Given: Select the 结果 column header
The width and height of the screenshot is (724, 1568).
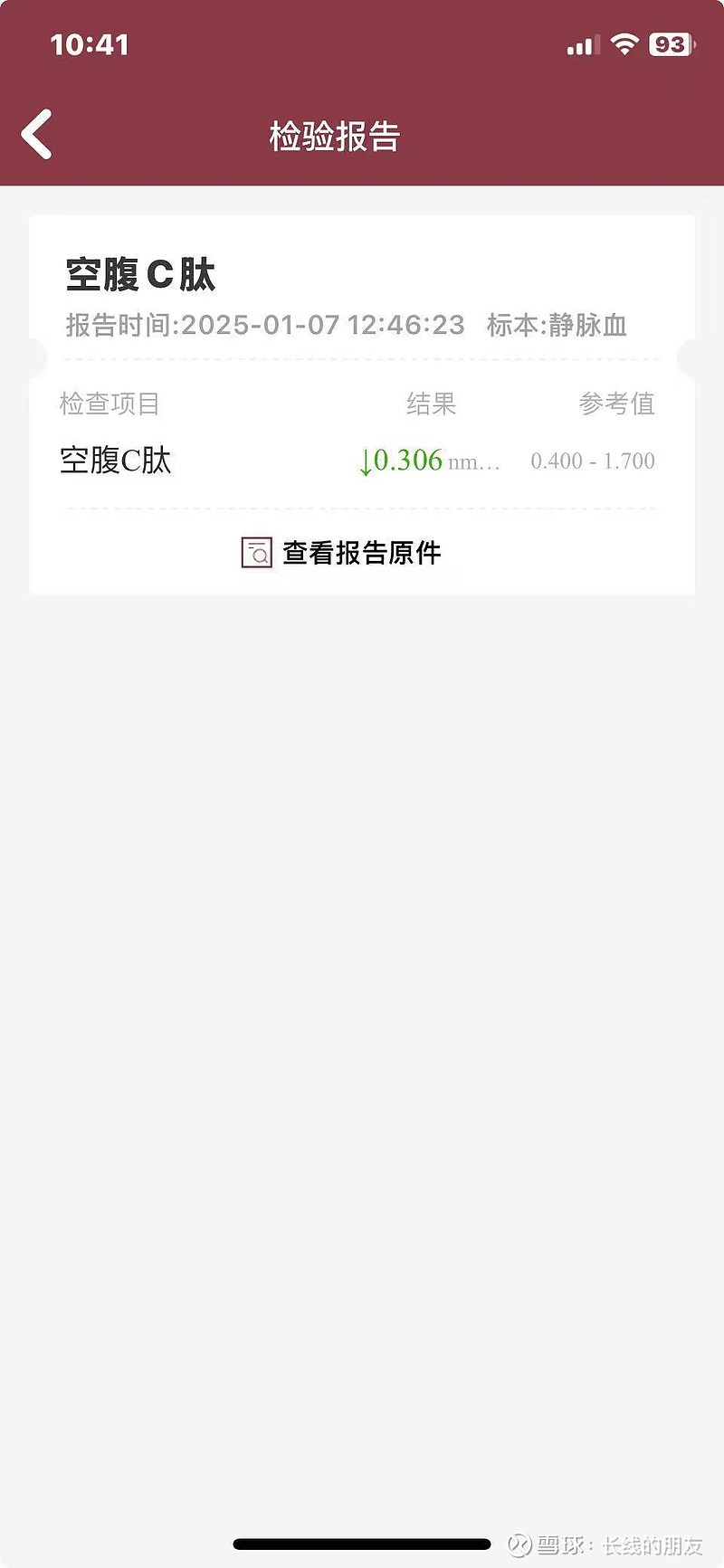Looking at the screenshot, I should click(x=430, y=404).
